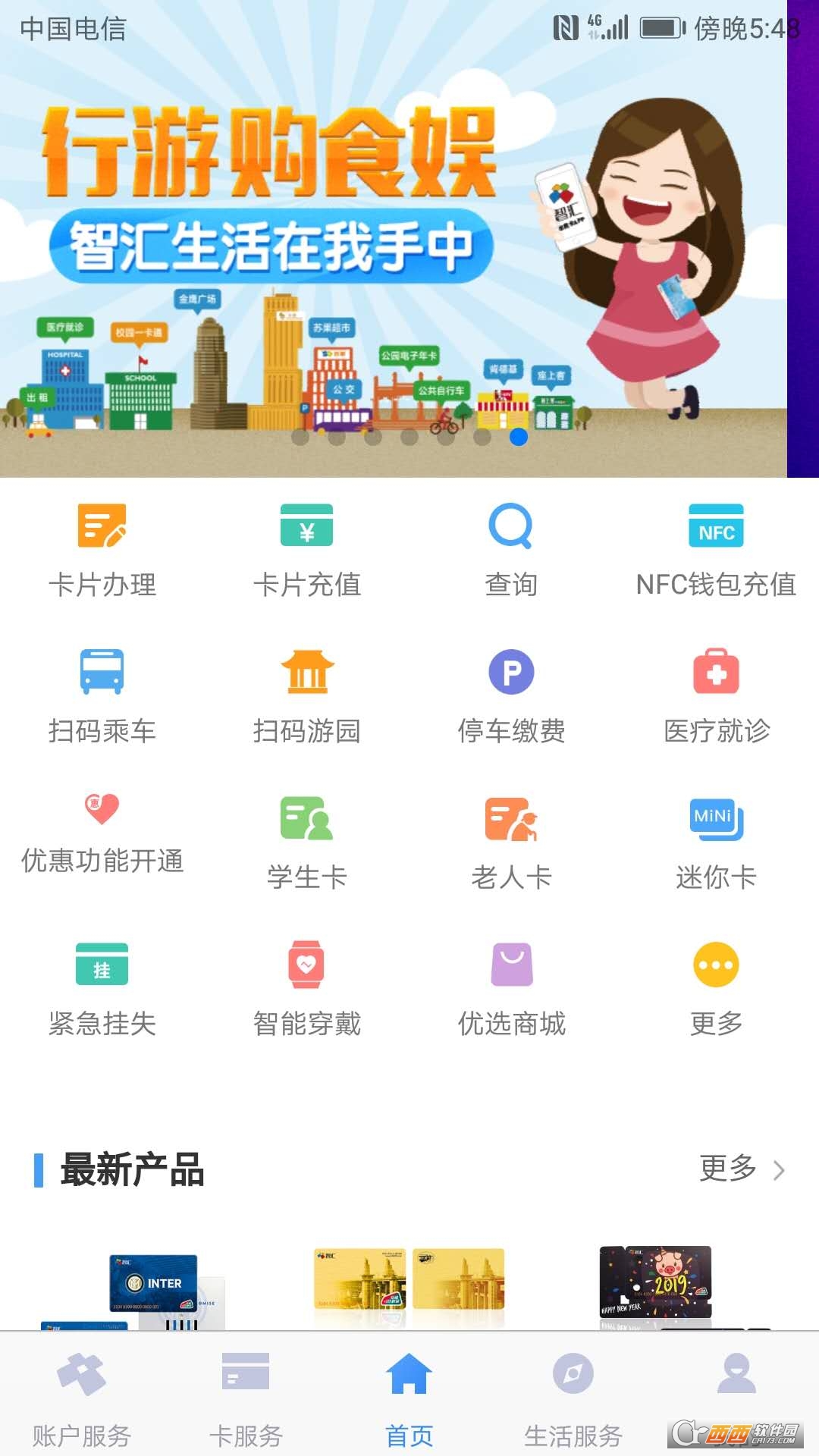This screenshot has height=1456, width=819.
Task: Select the 医疗就诊 medical service icon
Action: 717,690
